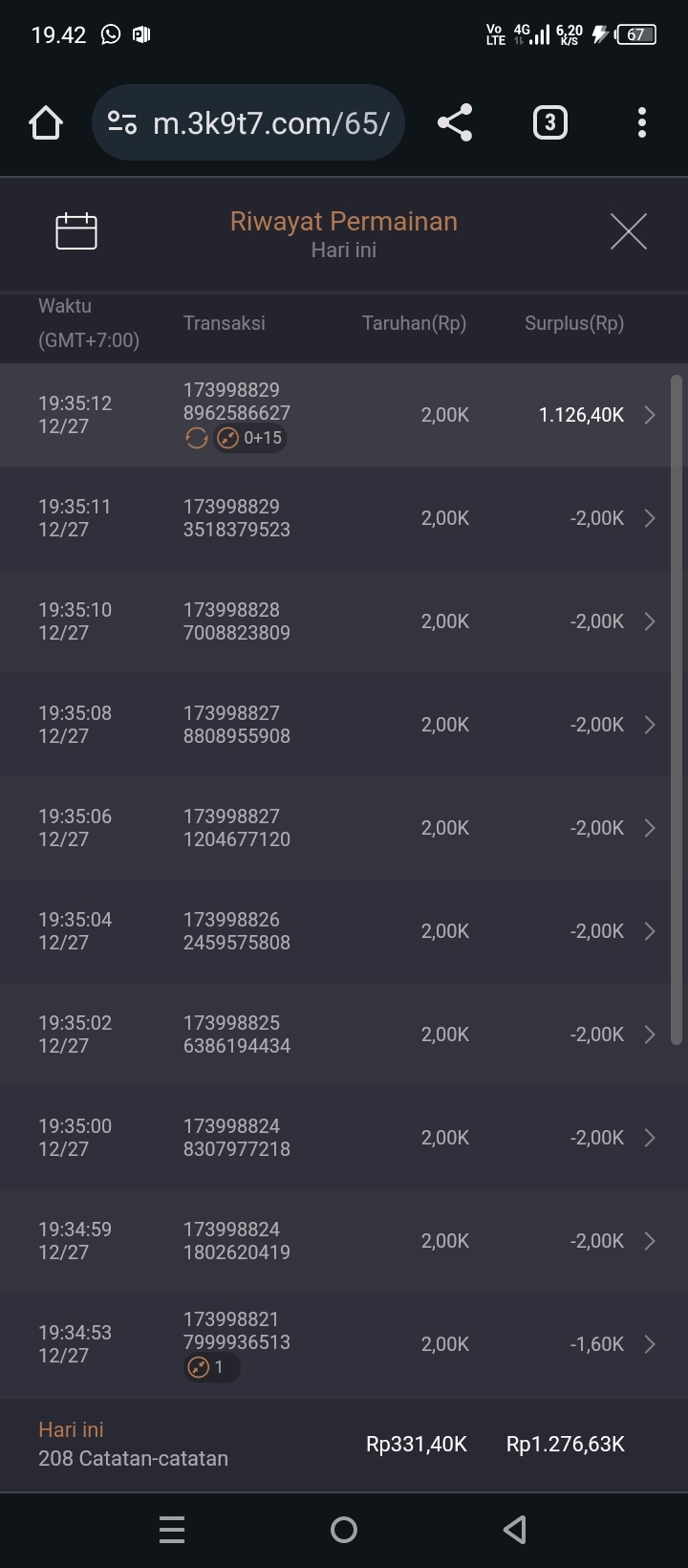Share this page
Screen dimensions: 688x1568
coord(455,123)
